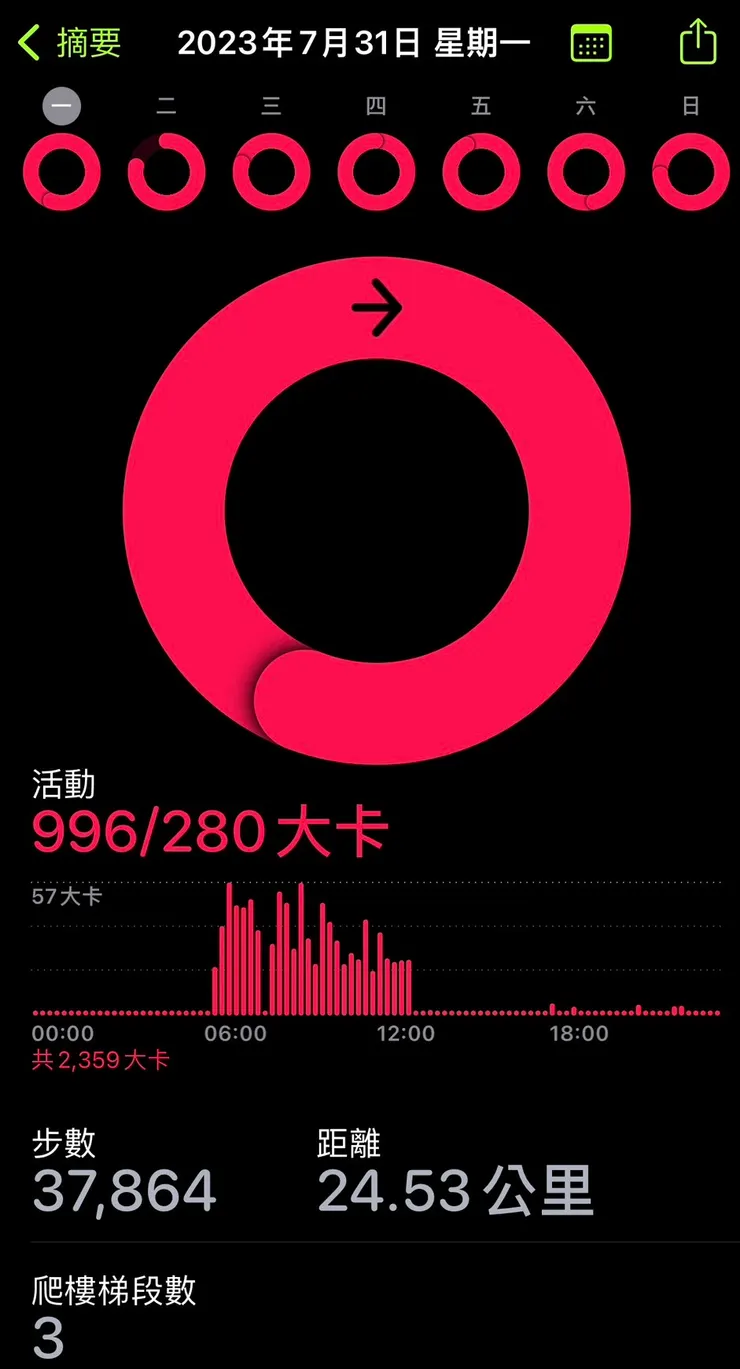Select Saturday's activity ring

tap(587, 171)
